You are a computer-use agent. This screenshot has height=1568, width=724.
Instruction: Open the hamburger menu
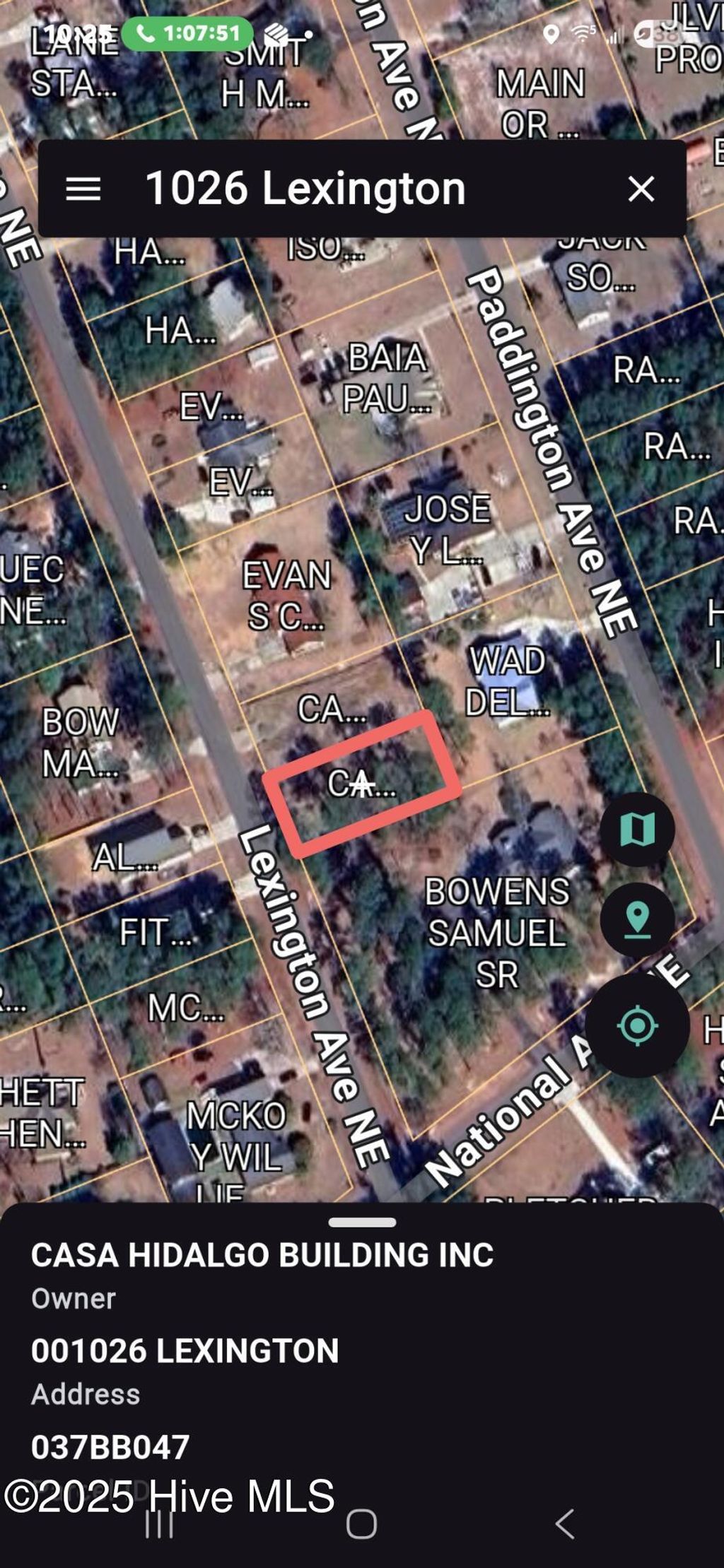[x=83, y=189]
